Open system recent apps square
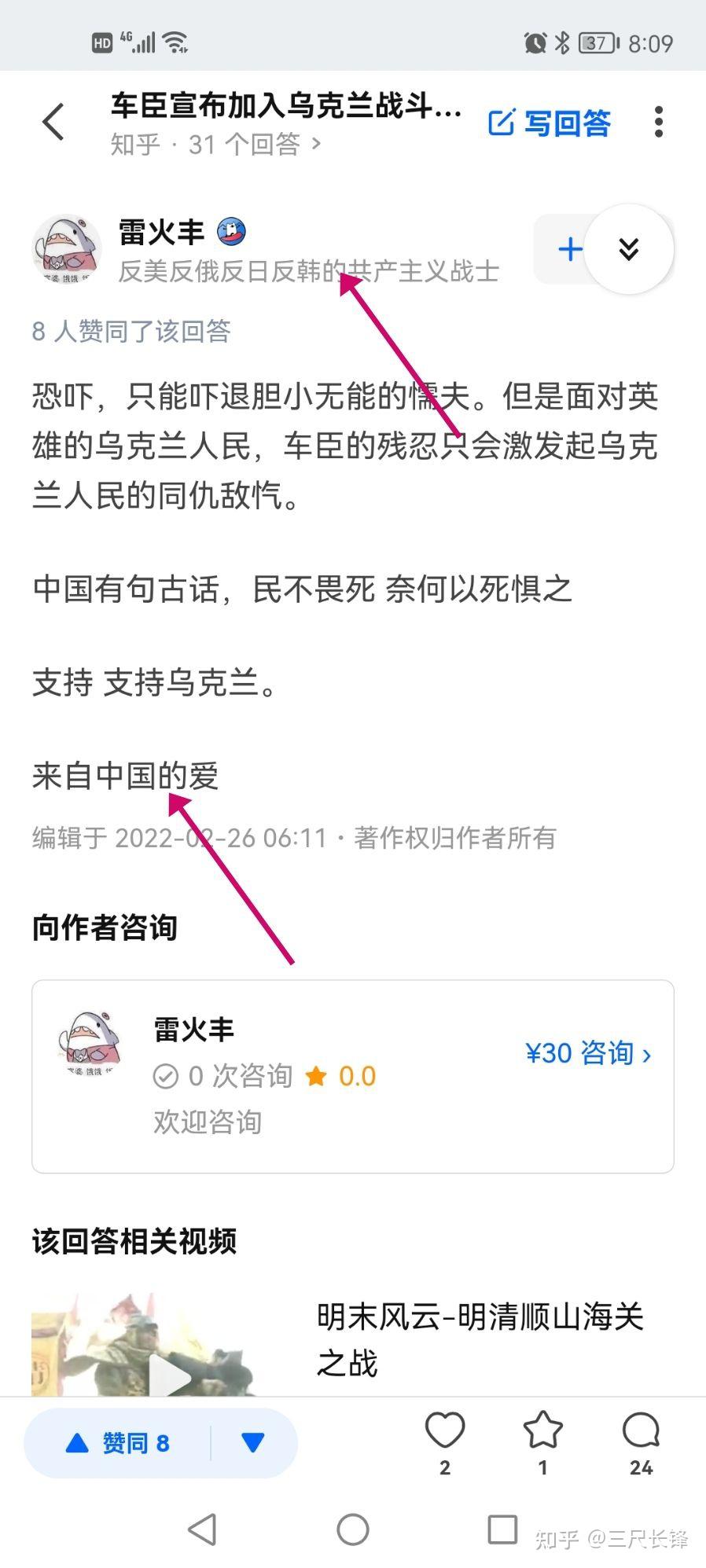 [502, 1529]
